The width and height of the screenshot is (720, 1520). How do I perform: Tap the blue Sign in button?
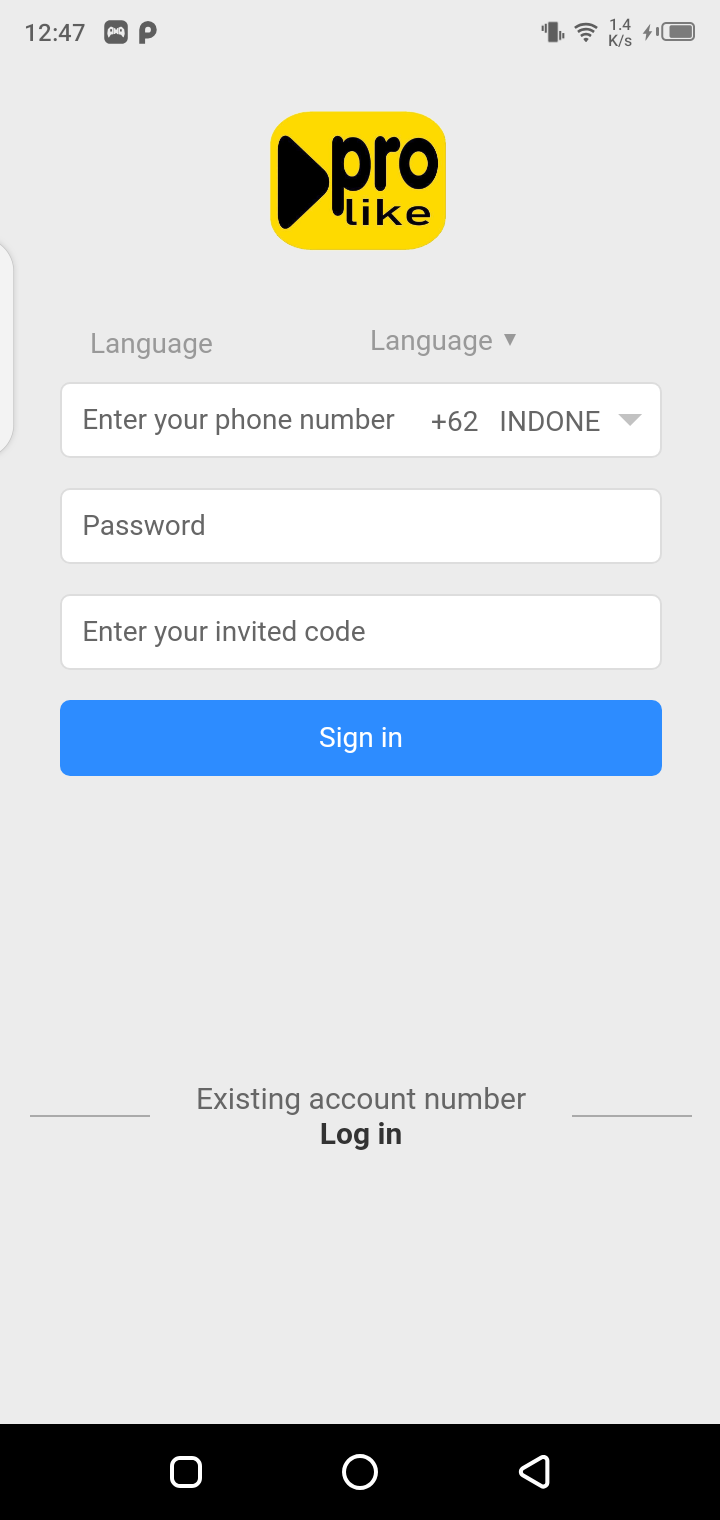click(360, 738)
